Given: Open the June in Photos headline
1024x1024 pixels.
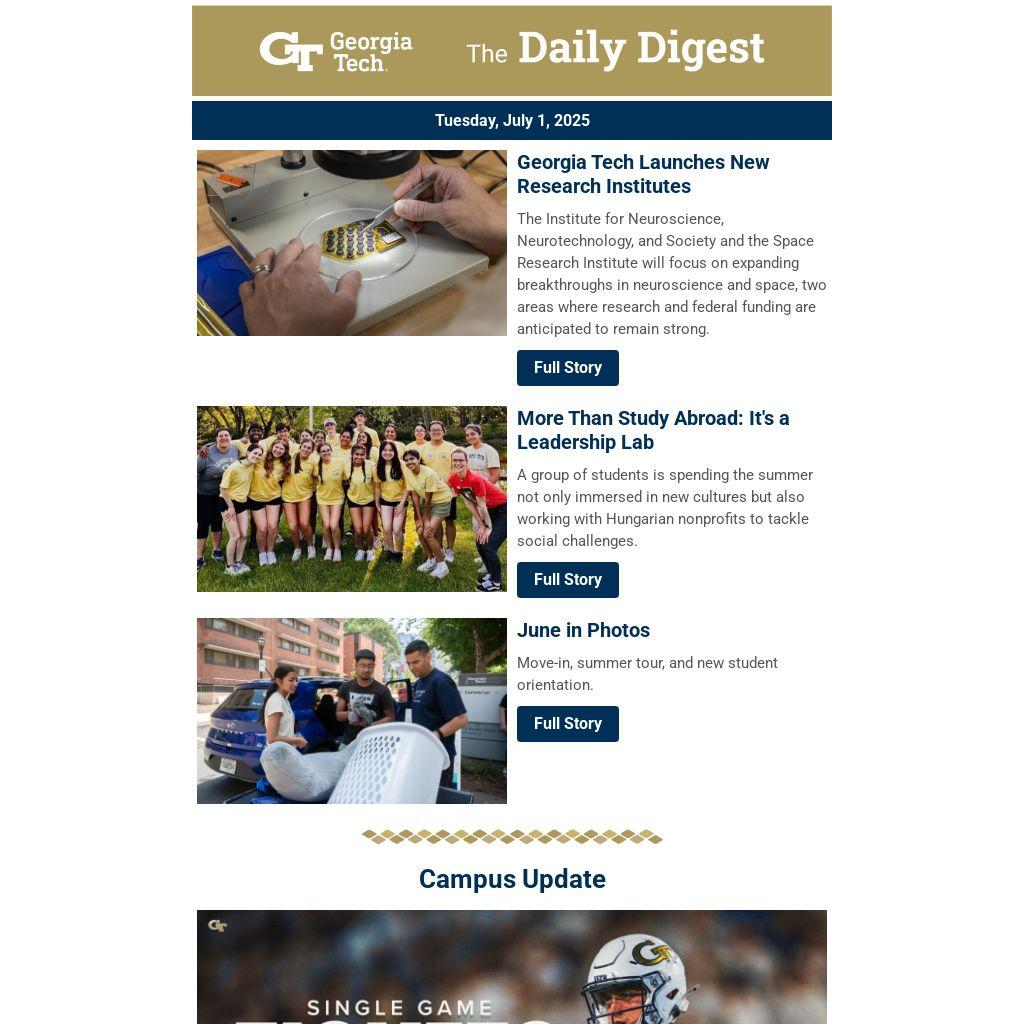Looking at the screenshot, I should [x=583, y=630].
